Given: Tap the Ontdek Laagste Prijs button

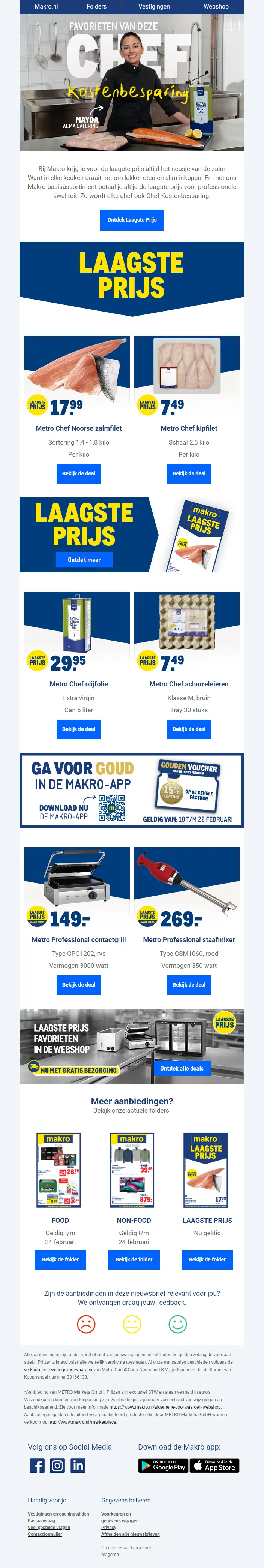Looking at the screenshot, I should 132,220.
